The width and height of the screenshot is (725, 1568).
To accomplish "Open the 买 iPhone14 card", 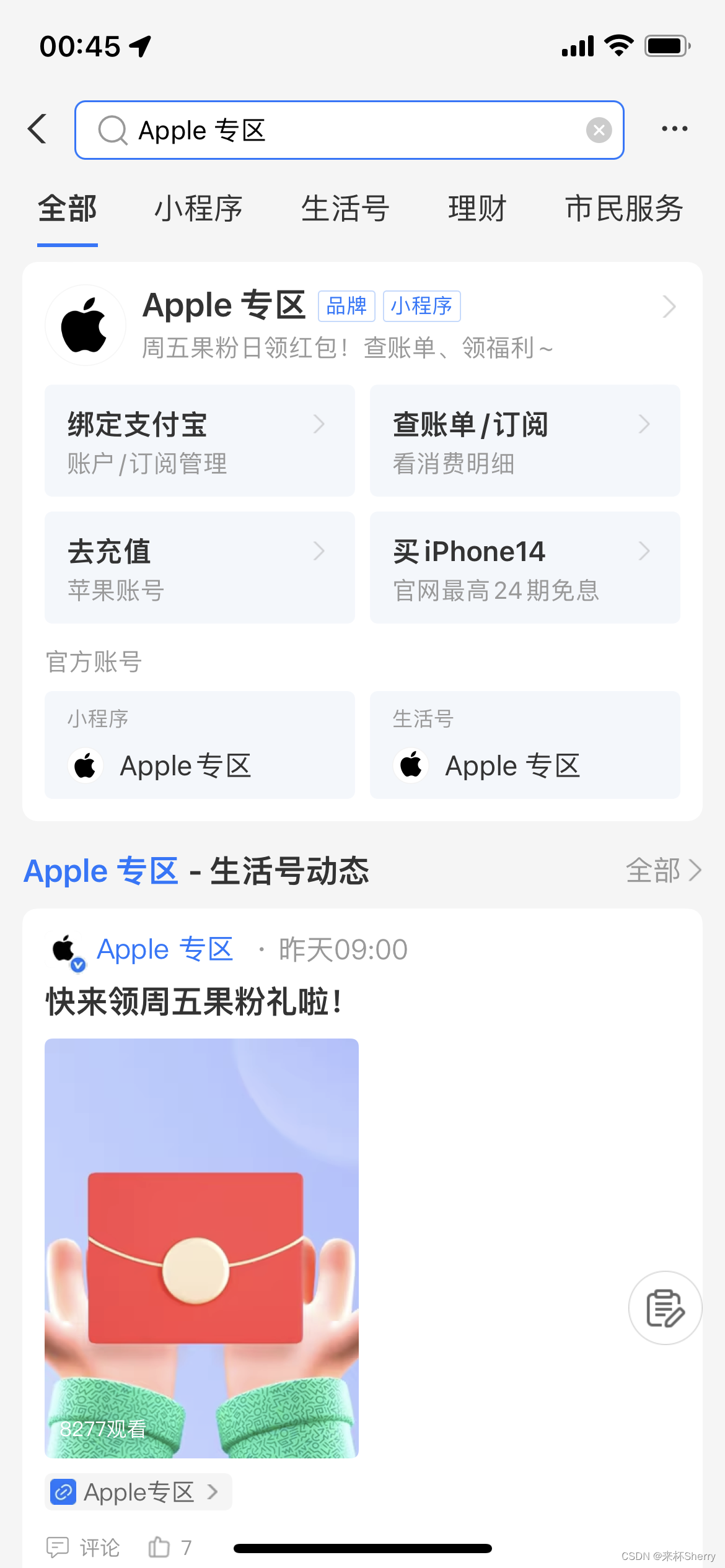I will click(x=525, y=567).
